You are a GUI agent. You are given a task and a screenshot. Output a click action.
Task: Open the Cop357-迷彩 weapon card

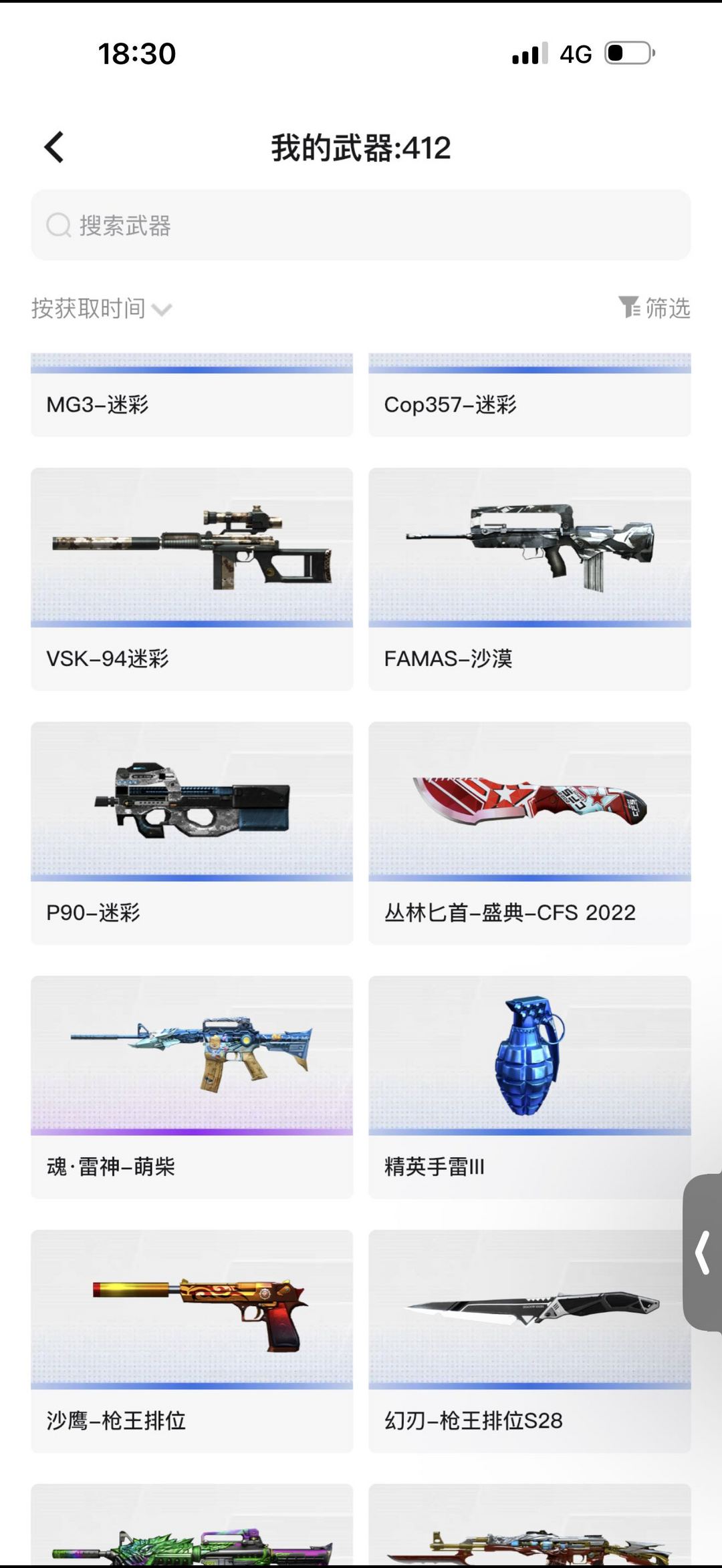pos(529,396)
